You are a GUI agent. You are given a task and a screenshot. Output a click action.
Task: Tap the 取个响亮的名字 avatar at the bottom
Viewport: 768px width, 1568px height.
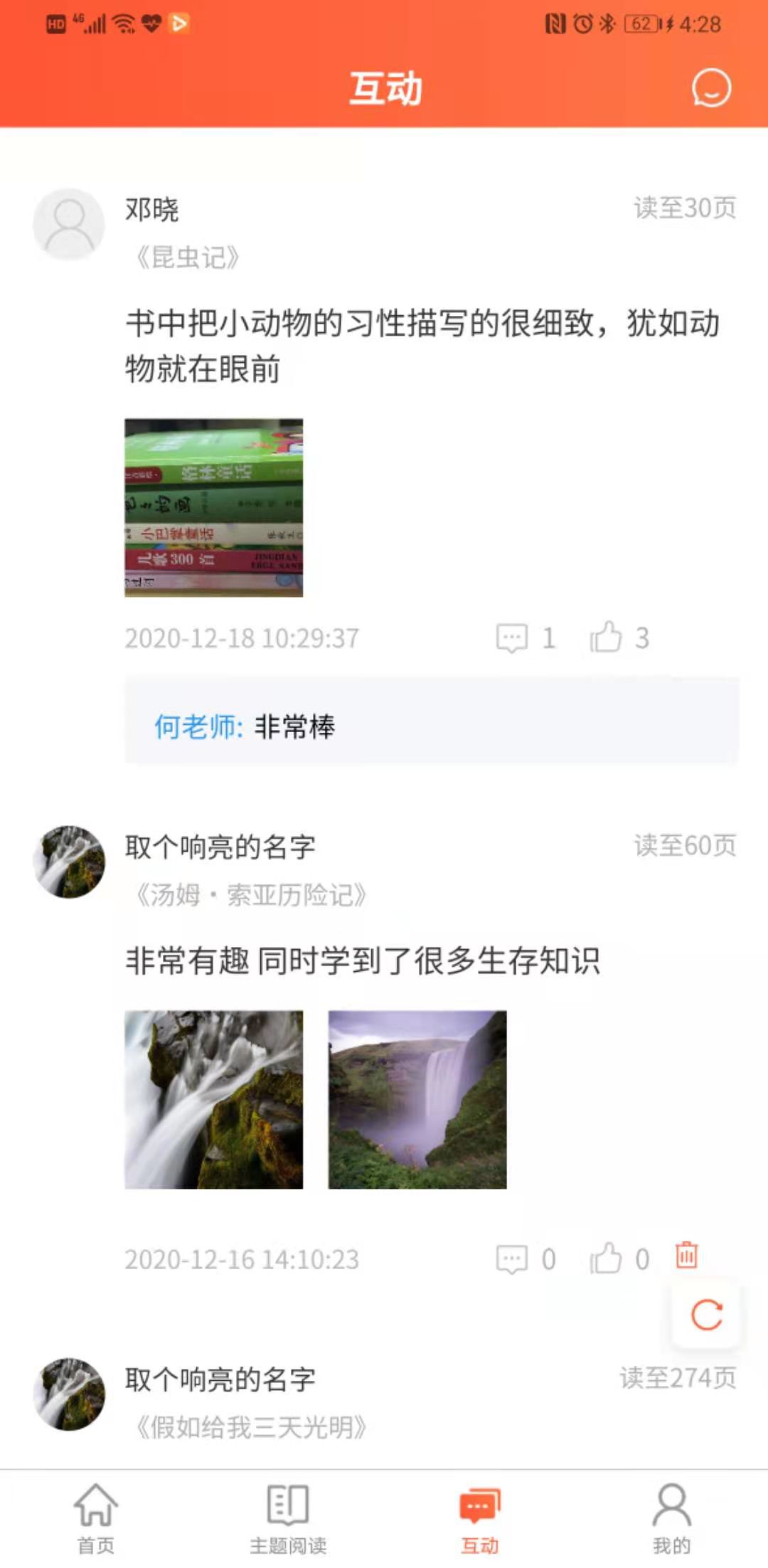point(69,1392)
